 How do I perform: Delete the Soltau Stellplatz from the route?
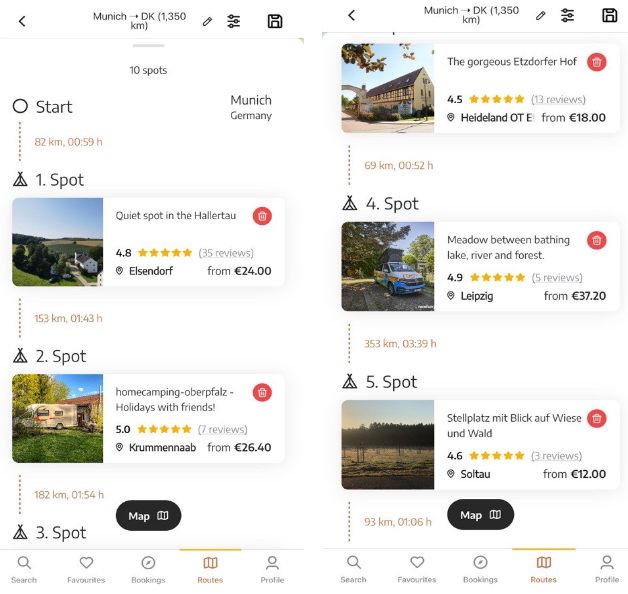(596, 418)
